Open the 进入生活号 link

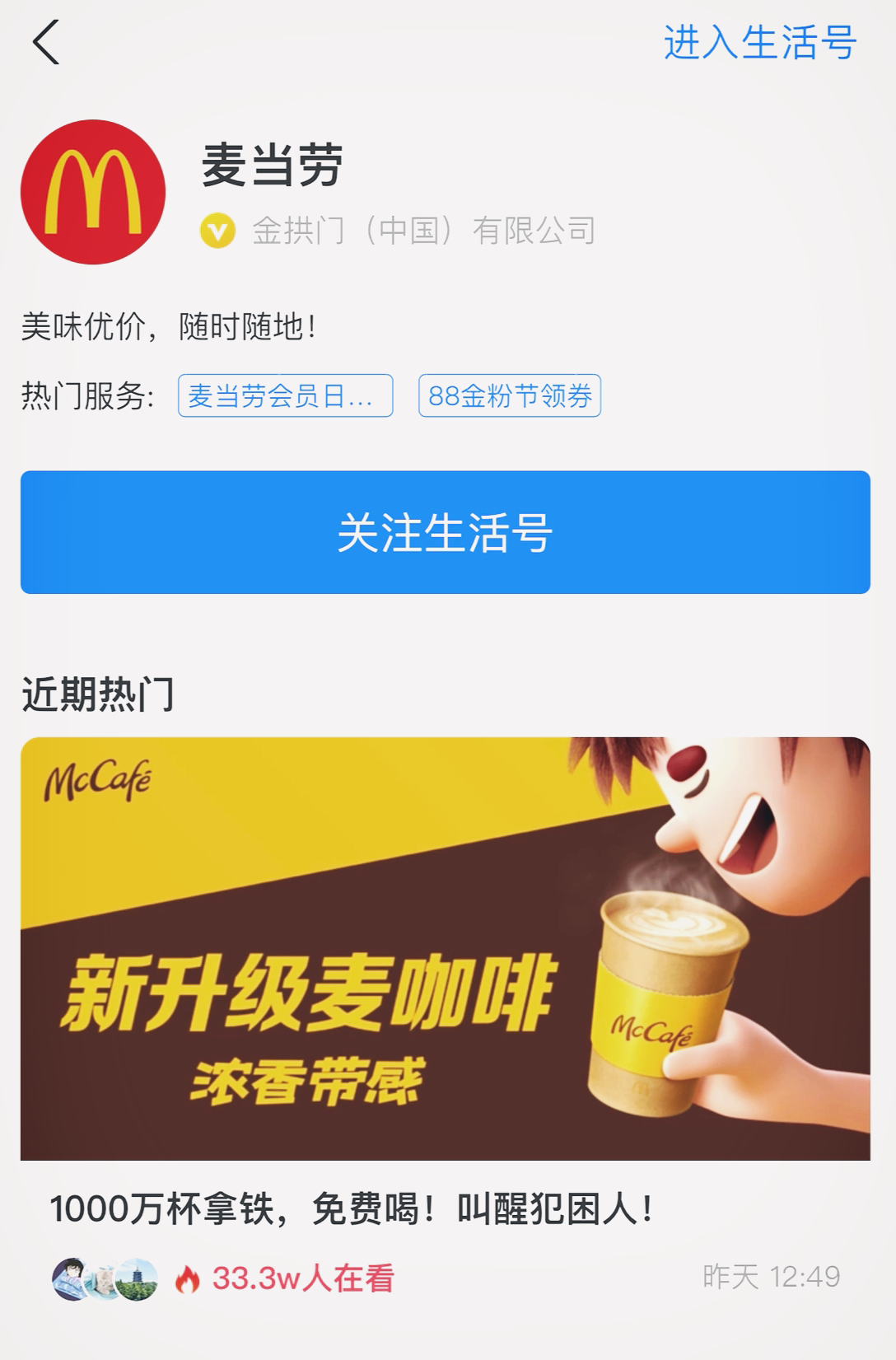(x=760, y=42)
